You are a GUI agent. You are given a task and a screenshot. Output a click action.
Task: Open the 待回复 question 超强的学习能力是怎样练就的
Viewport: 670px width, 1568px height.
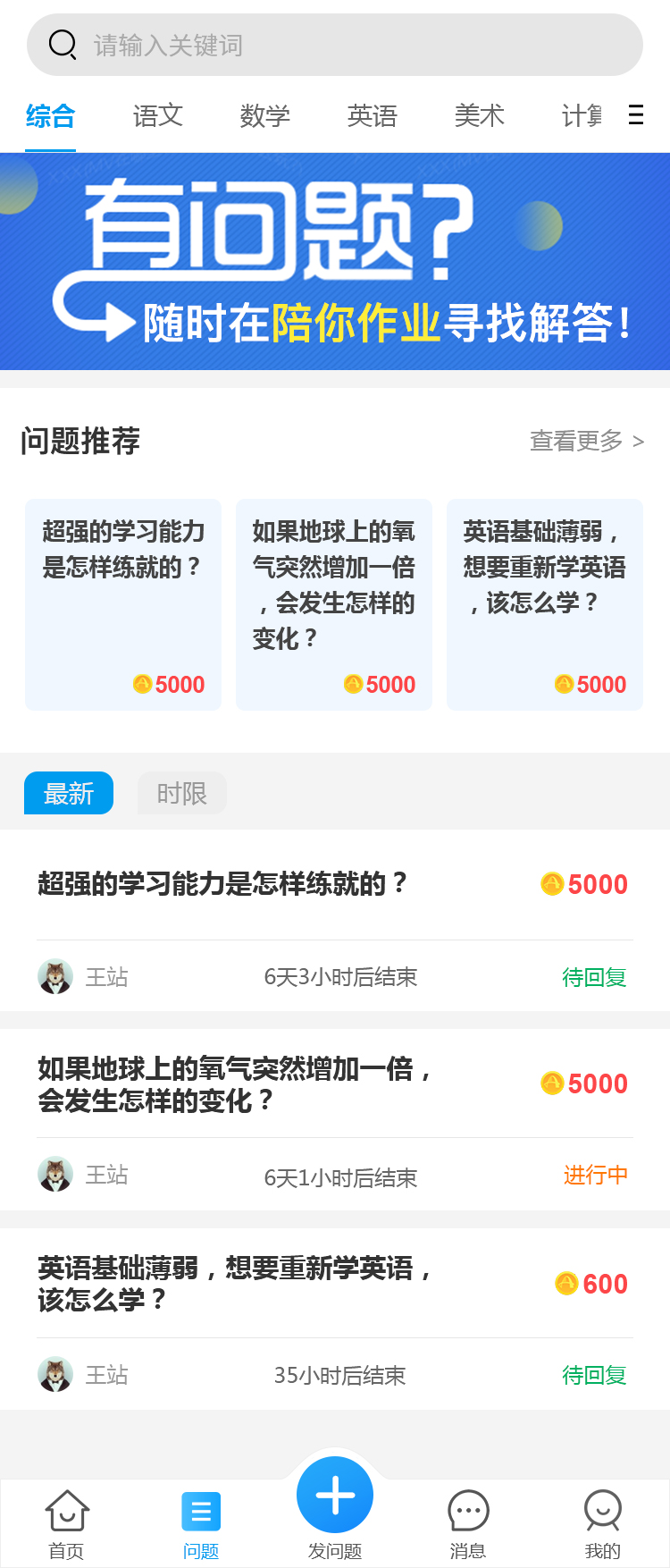coord(223,884)
